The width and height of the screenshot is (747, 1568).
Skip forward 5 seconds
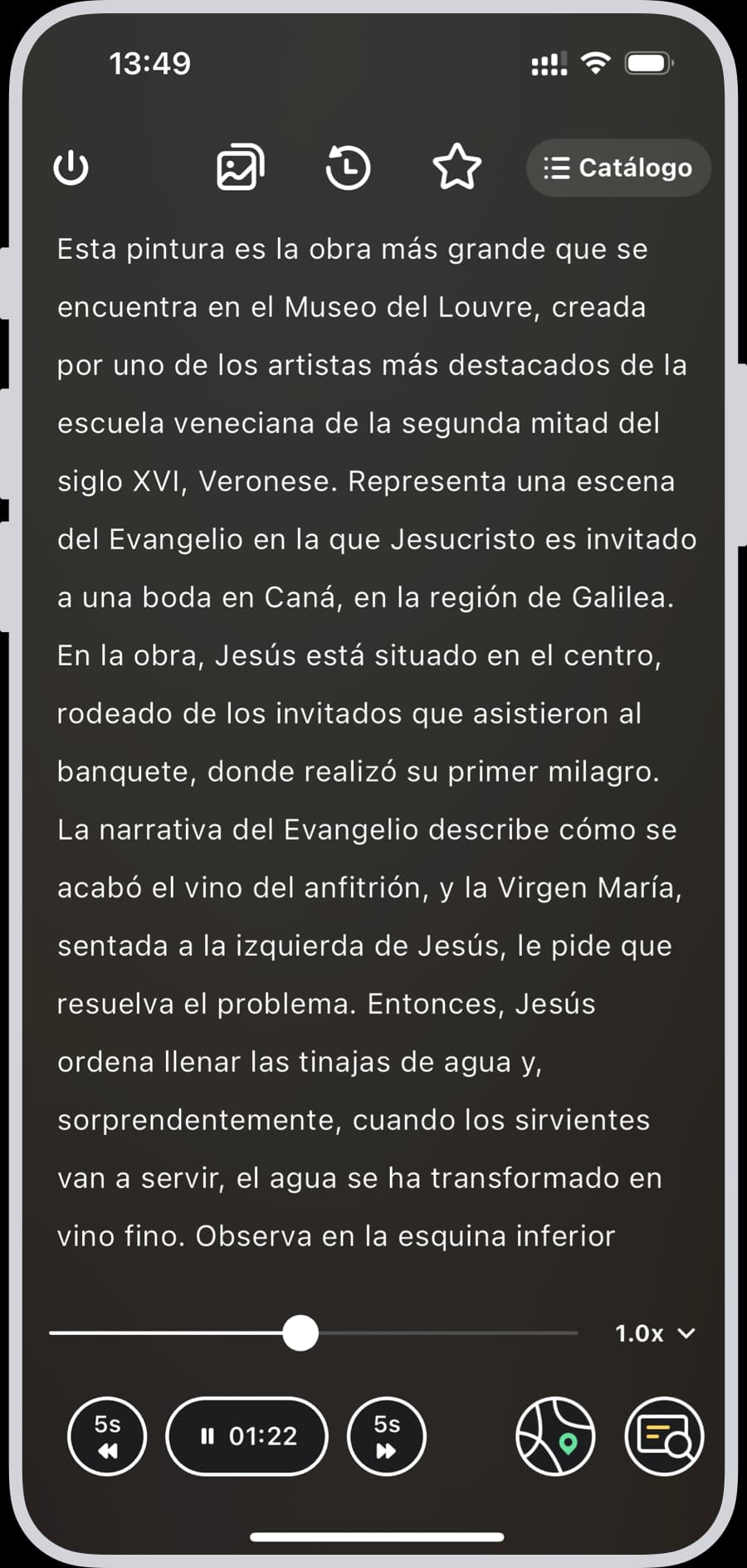(387, 1436)
